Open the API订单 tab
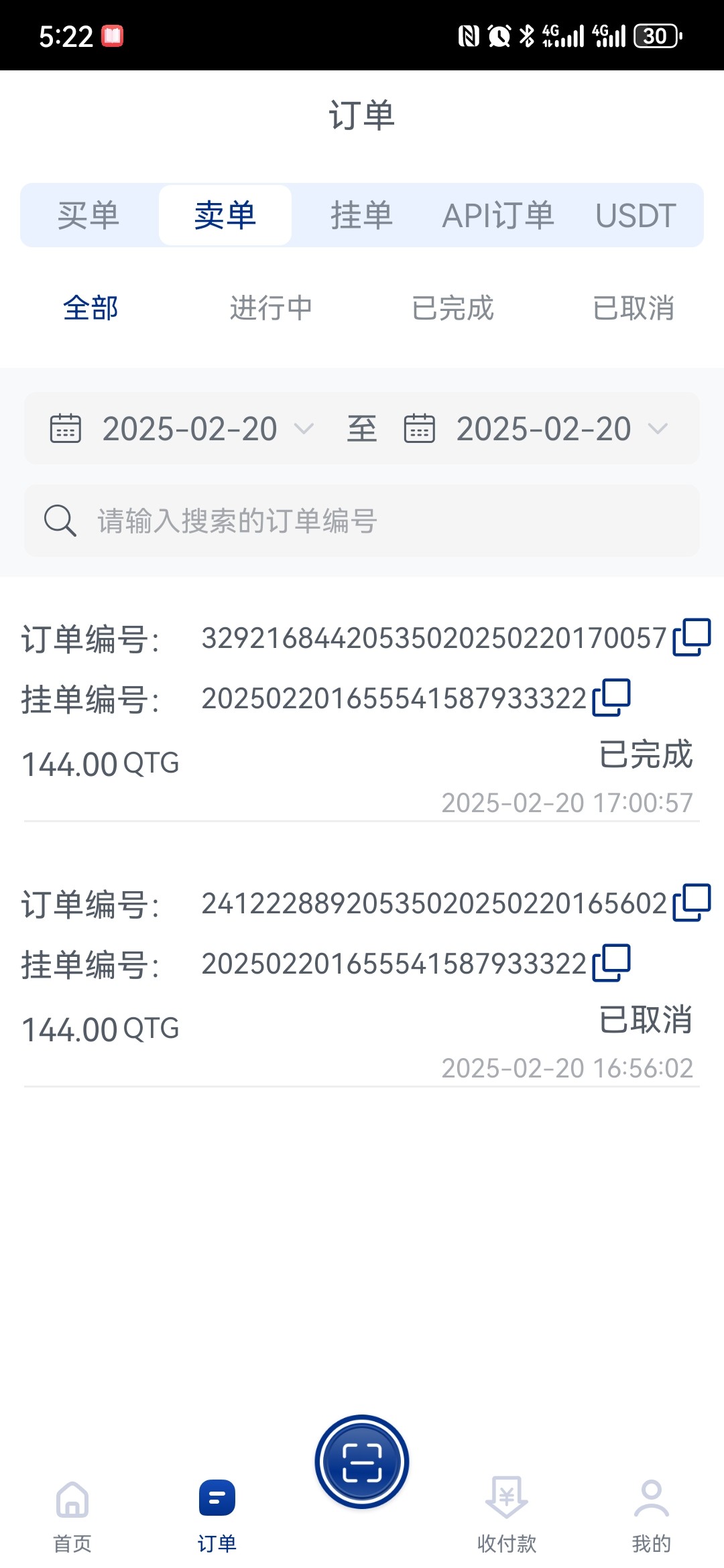 click(498, 215)
